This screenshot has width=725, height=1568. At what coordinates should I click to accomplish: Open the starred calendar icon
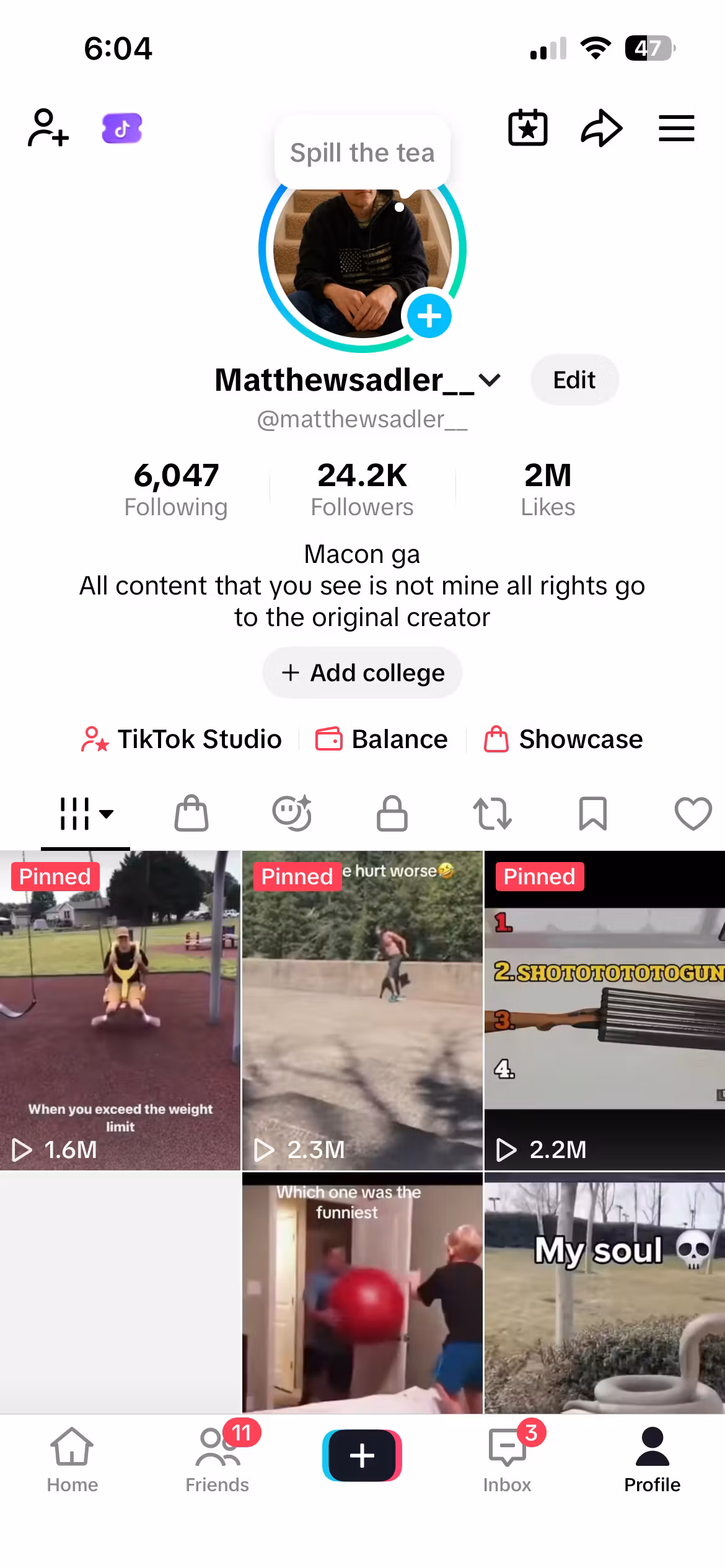tap(527, 128)
